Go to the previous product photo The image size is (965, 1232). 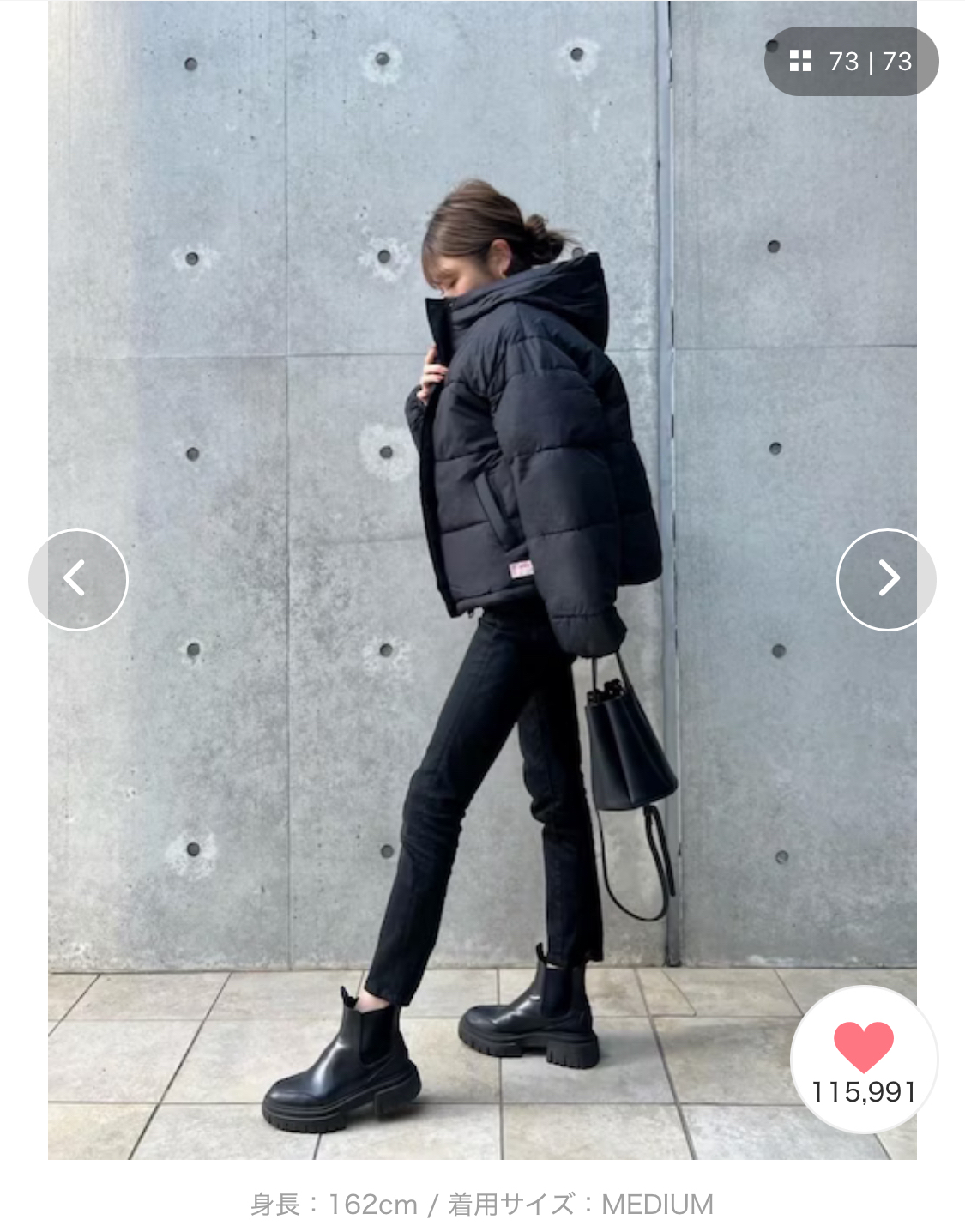click(77, 579)
